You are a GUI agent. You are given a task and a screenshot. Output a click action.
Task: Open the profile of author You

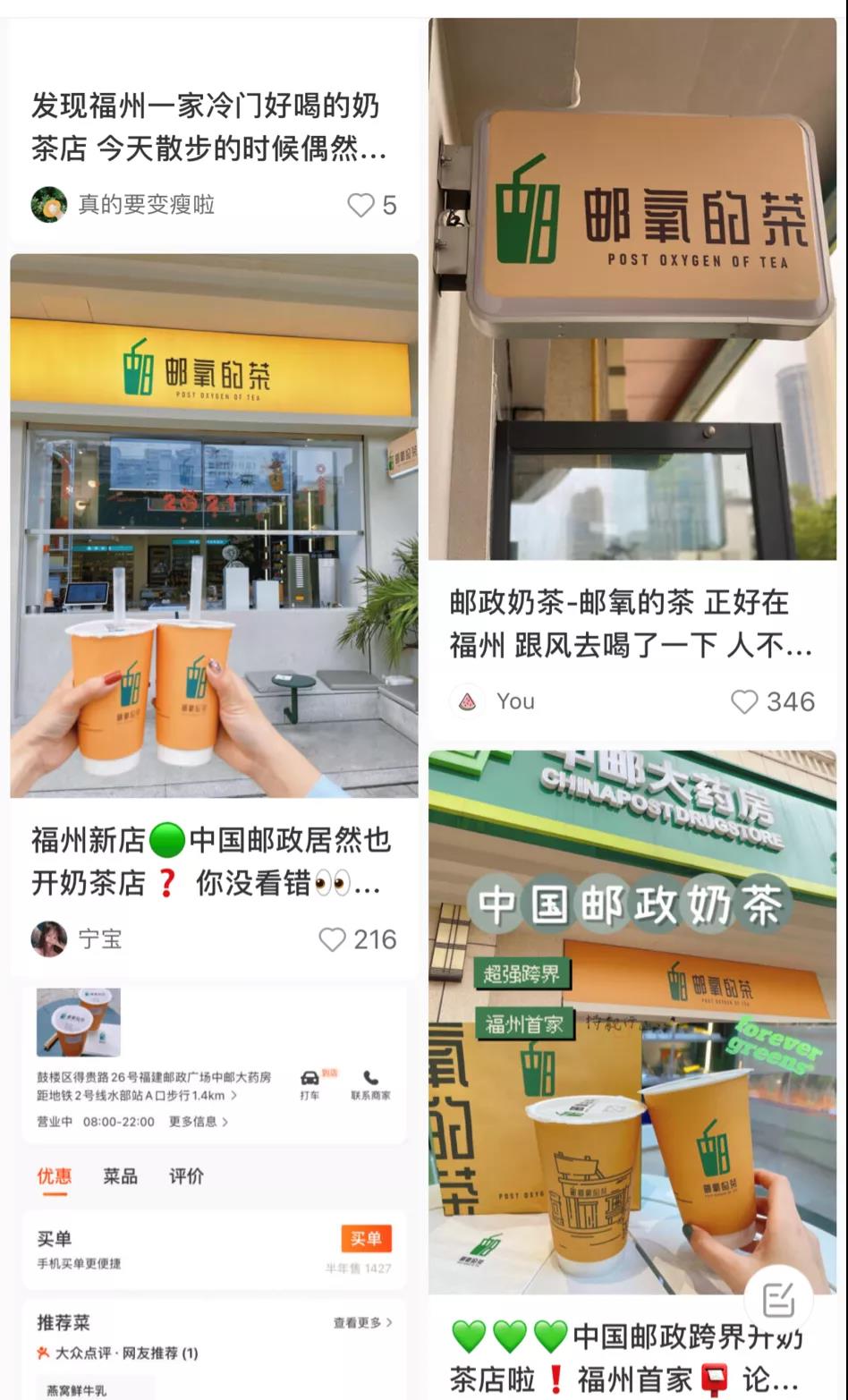click(468, 701)
